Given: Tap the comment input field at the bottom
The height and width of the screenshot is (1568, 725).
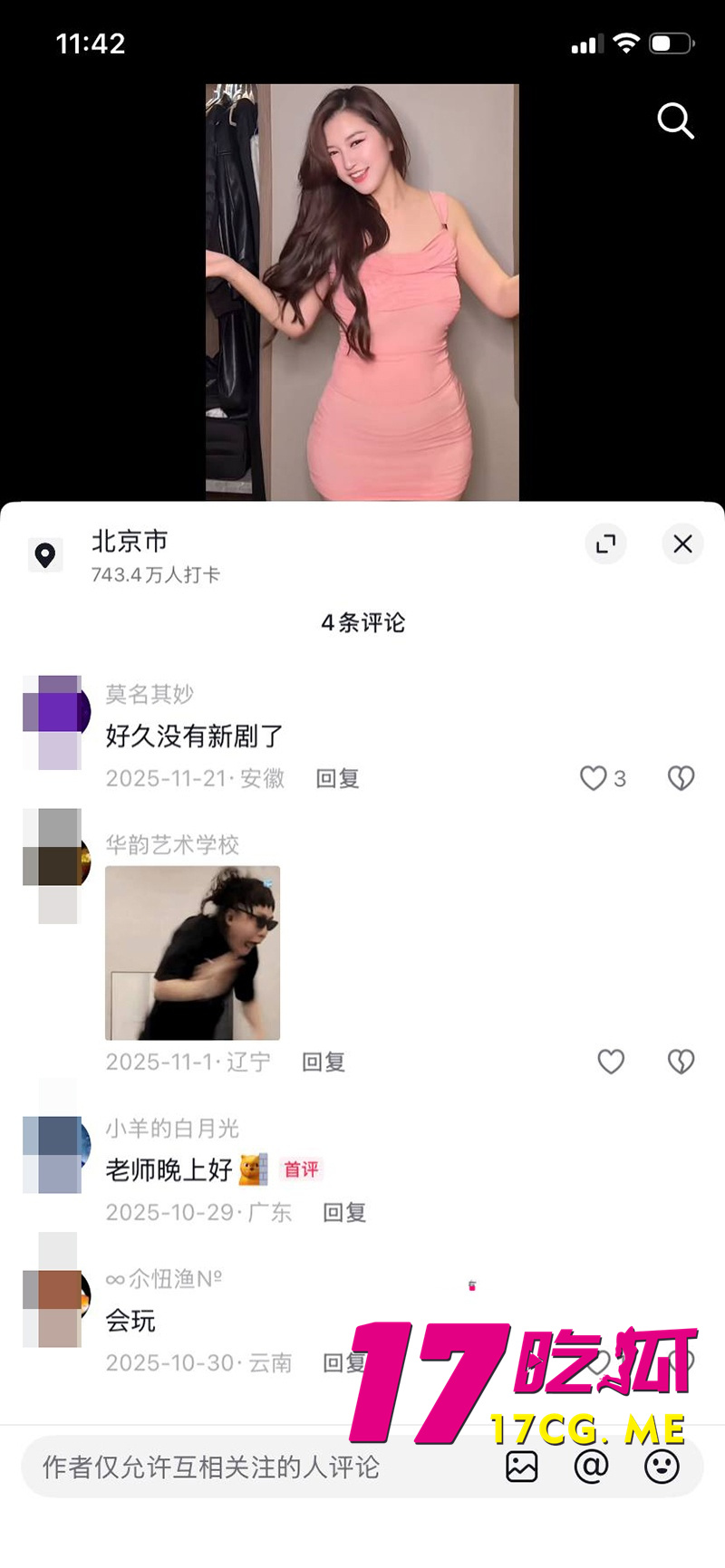Looking at the screenshot, I should click(x=227, y=1466).
